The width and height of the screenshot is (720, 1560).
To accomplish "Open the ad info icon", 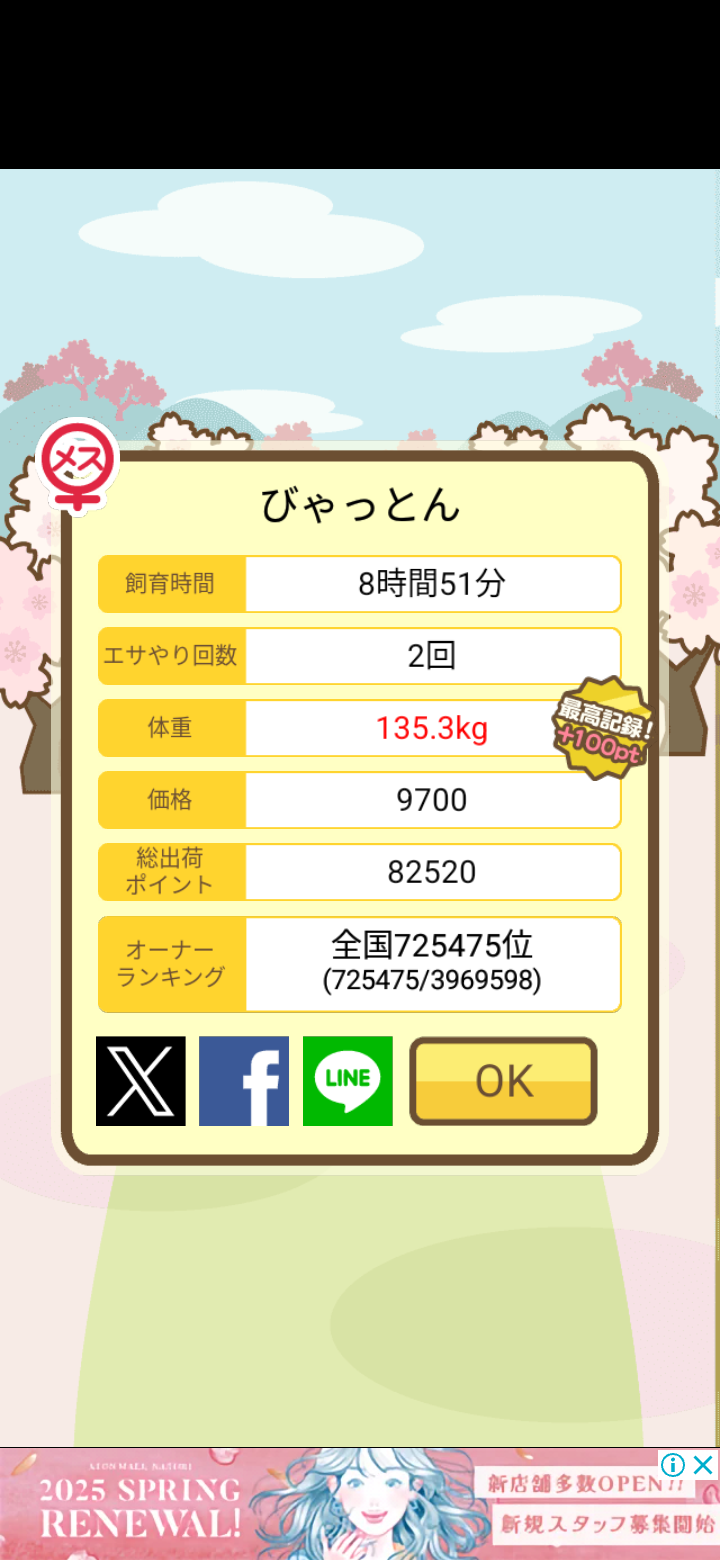I will tap(673, 1465).
